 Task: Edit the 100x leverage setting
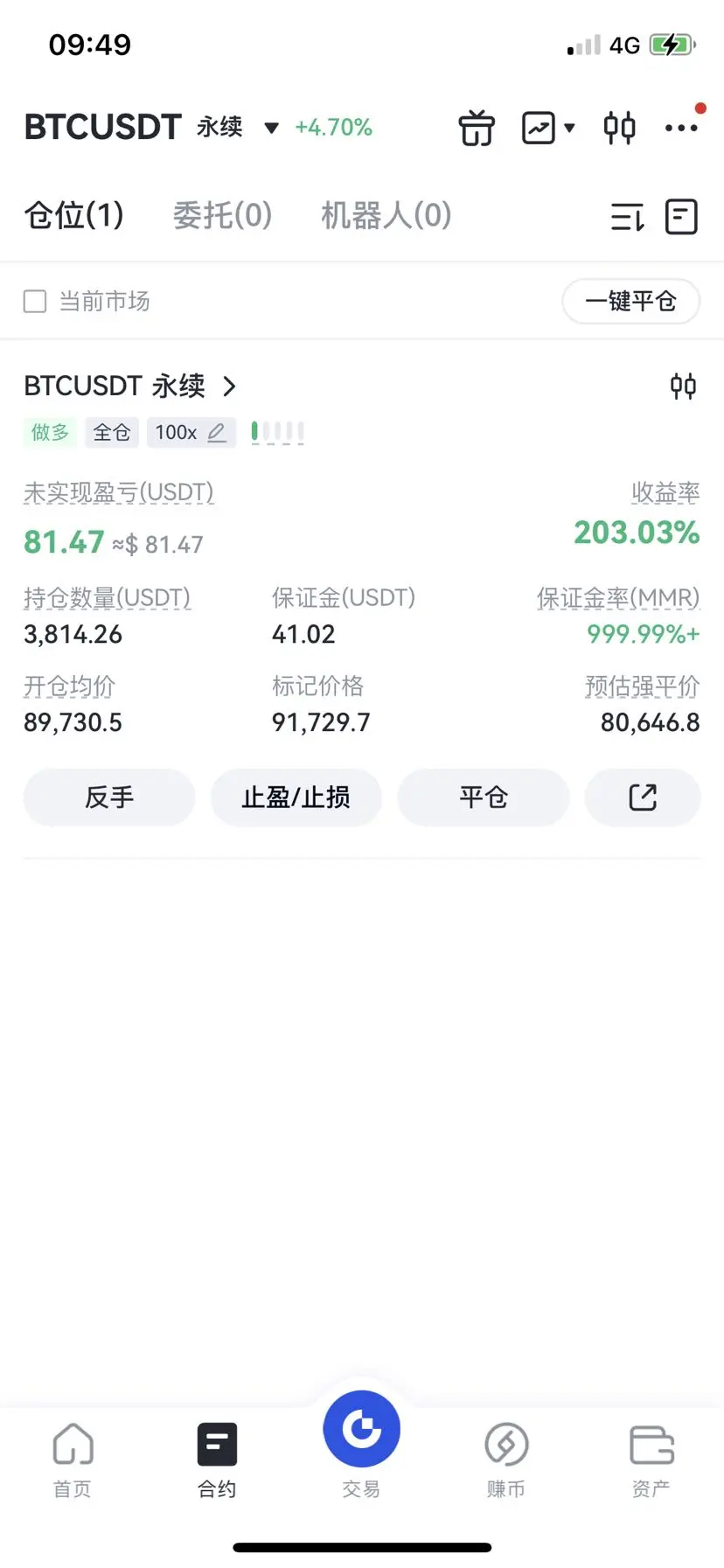click(191, 432)
